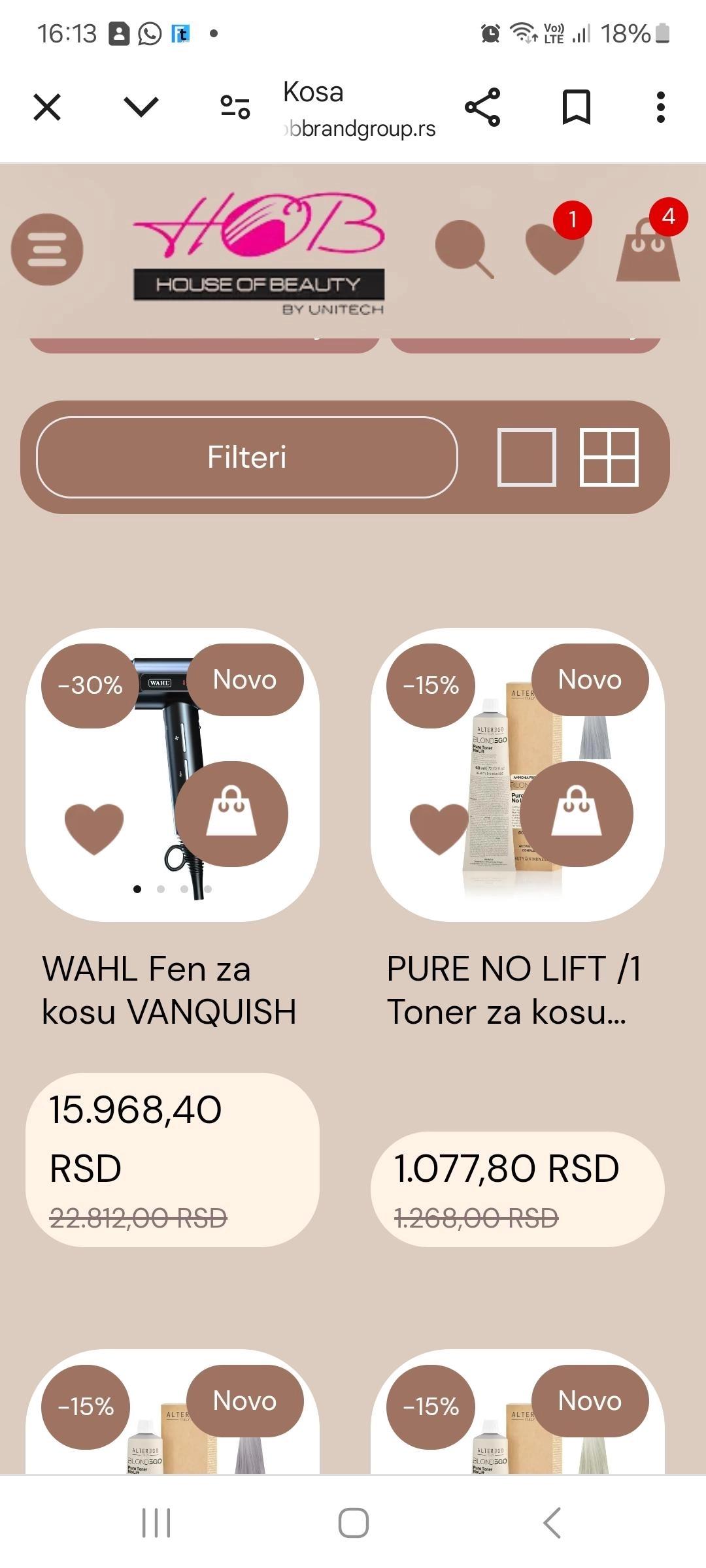Viewport: 706px width, 1568px height.
Task: Add WAHL Fen VANQUISH to cart
Action: point(231,814)
